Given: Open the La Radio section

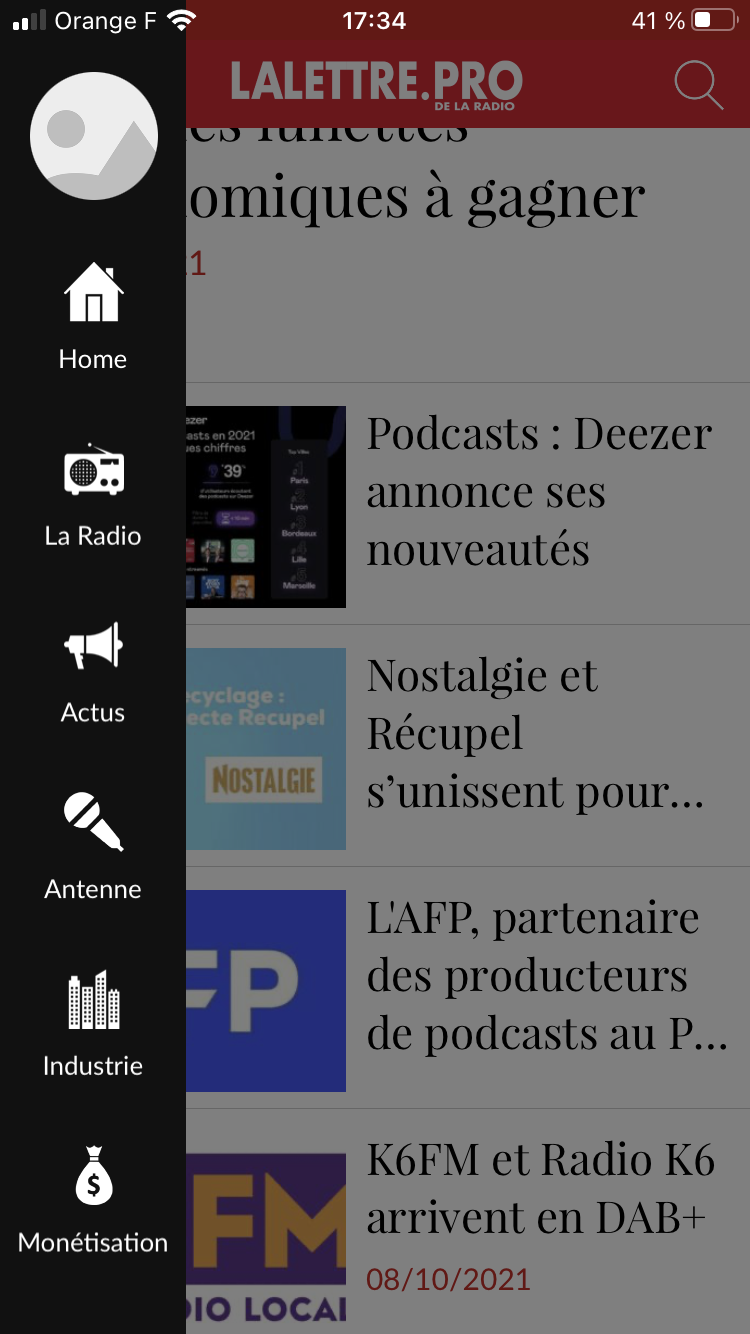Looking at the screenshot, I should pyautogui.click(x=93, y=495).
